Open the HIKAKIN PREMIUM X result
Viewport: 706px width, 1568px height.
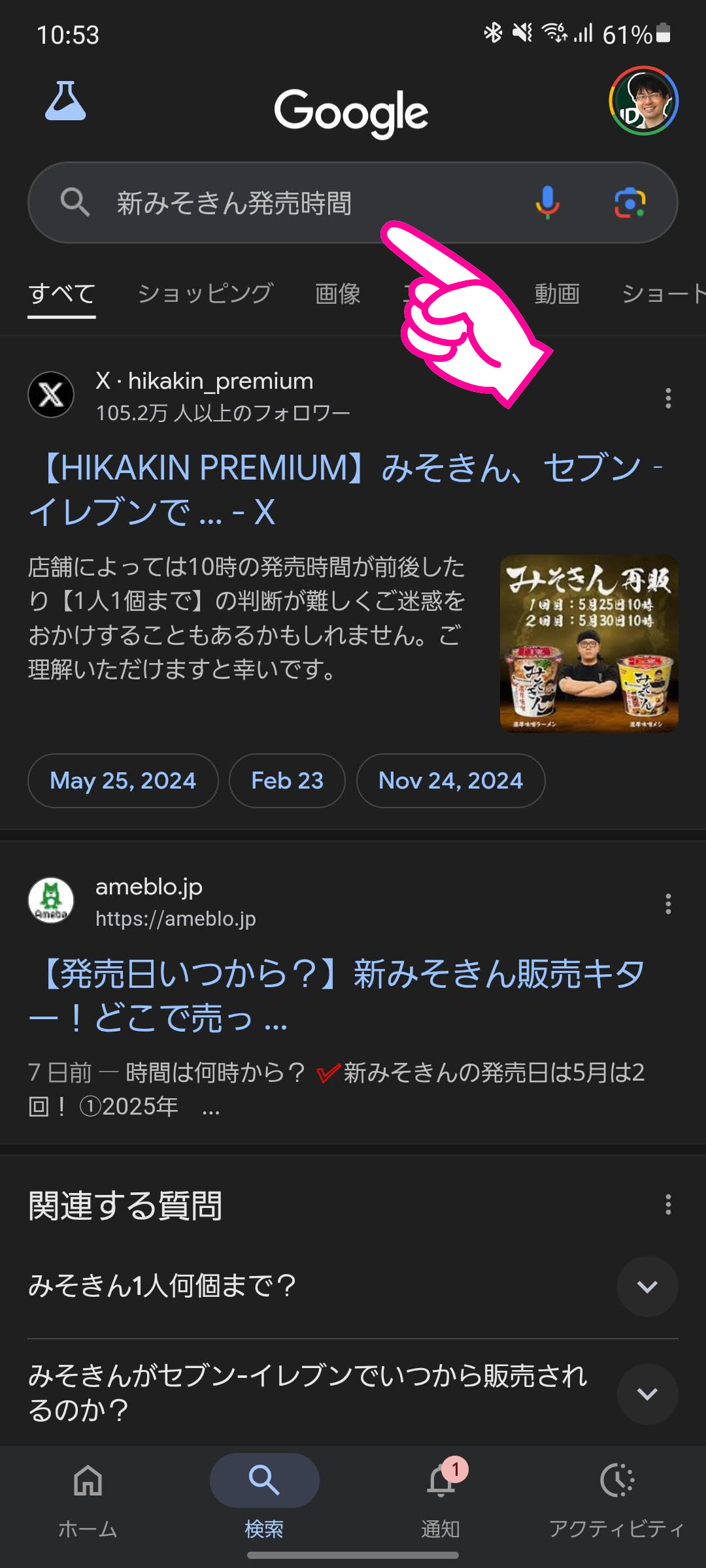point(345,489)
